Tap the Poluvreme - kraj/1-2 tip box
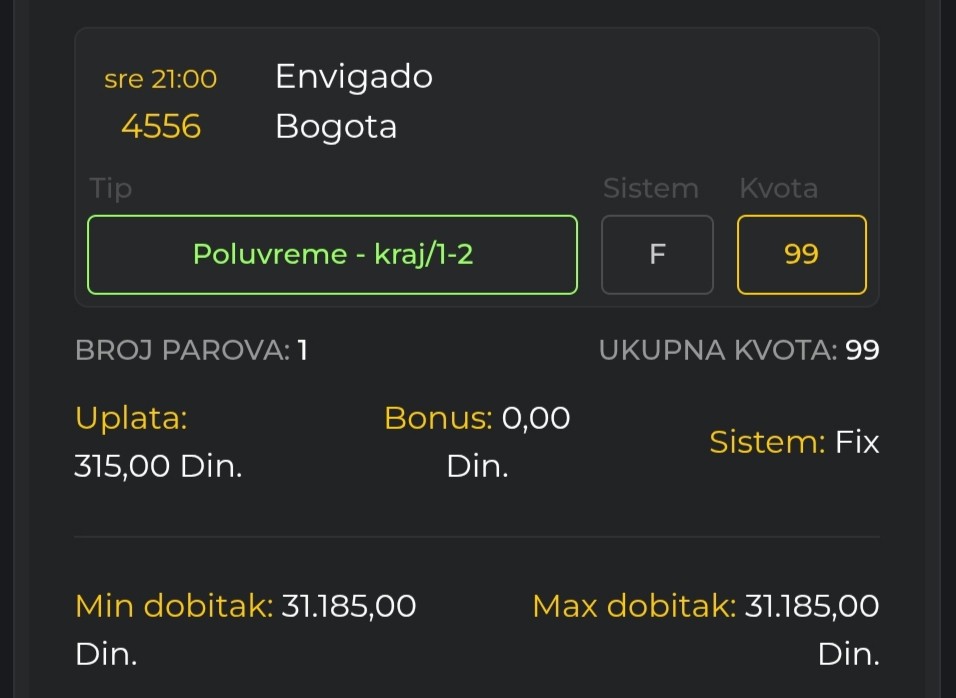 [332, 255]
